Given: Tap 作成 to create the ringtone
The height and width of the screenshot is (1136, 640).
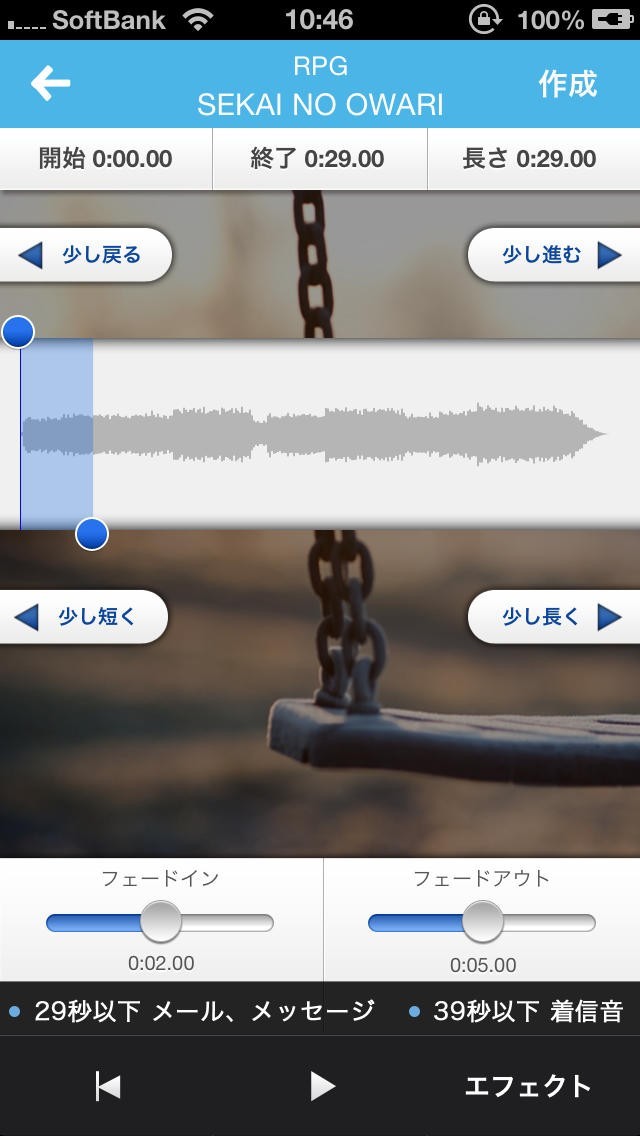Looking at the screenshot, I should click(x=567, y=84).
